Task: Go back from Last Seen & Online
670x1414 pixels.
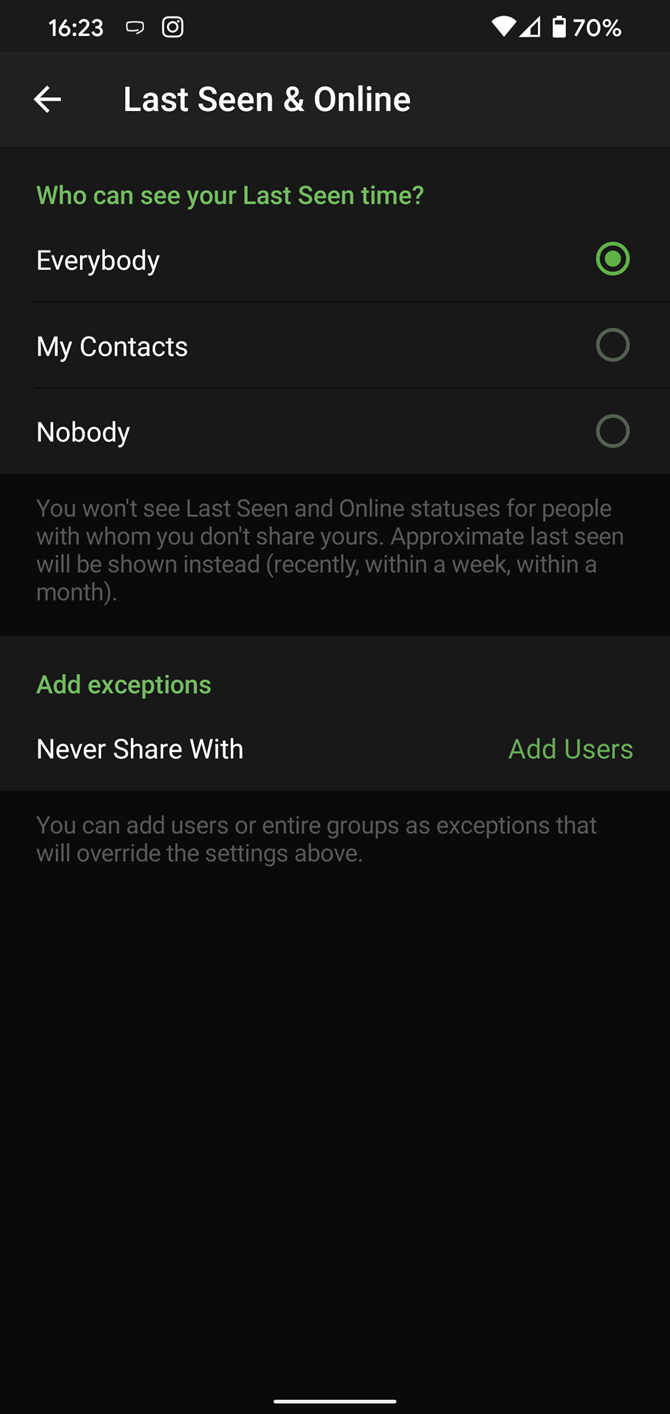Action: tap(47, 99)
